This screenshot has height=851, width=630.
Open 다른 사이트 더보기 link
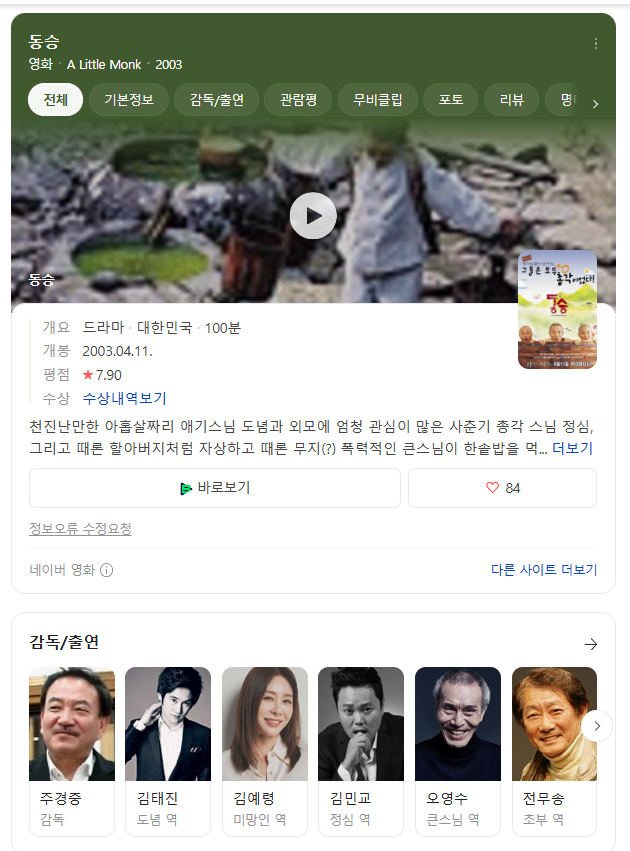point(543,570)
